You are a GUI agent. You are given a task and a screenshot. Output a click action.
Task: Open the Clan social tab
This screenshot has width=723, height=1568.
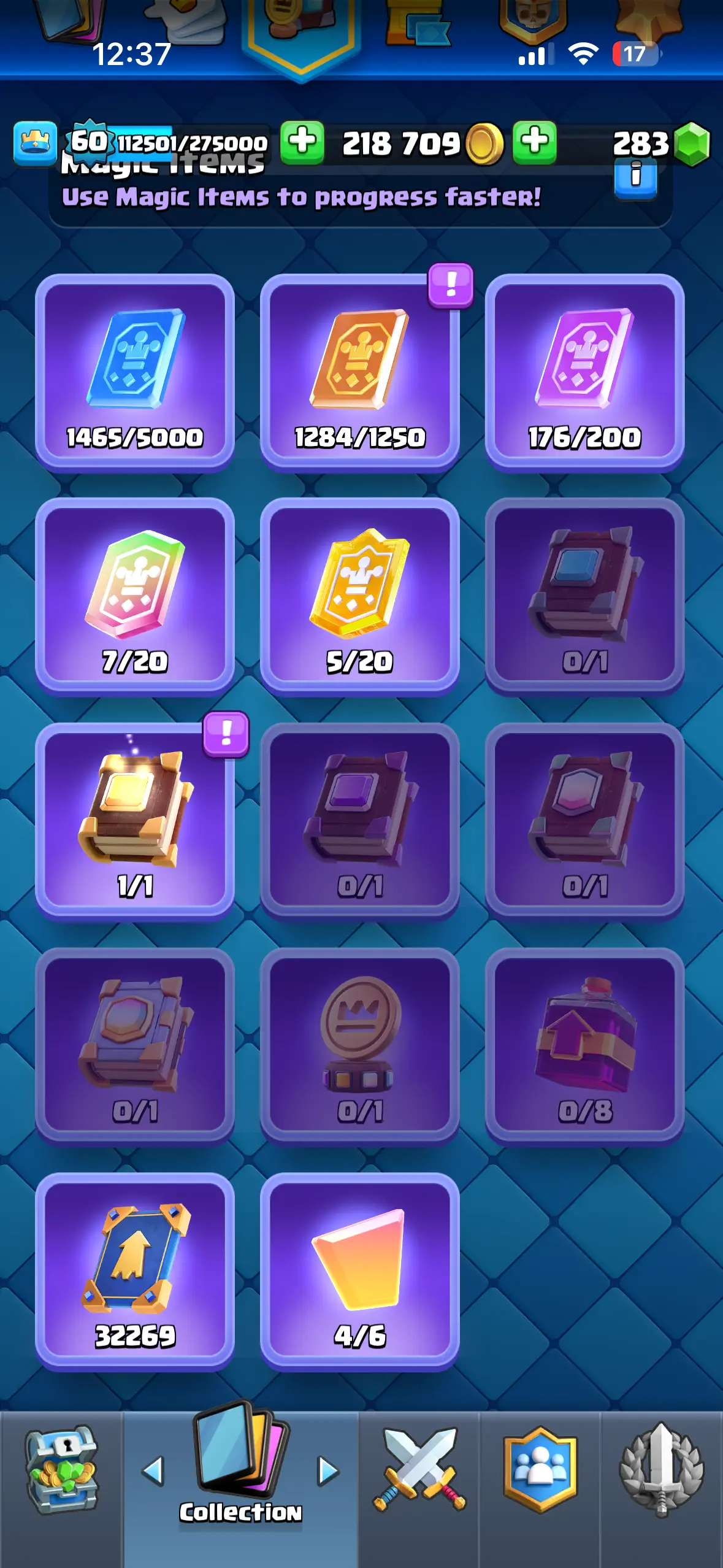540,1471
